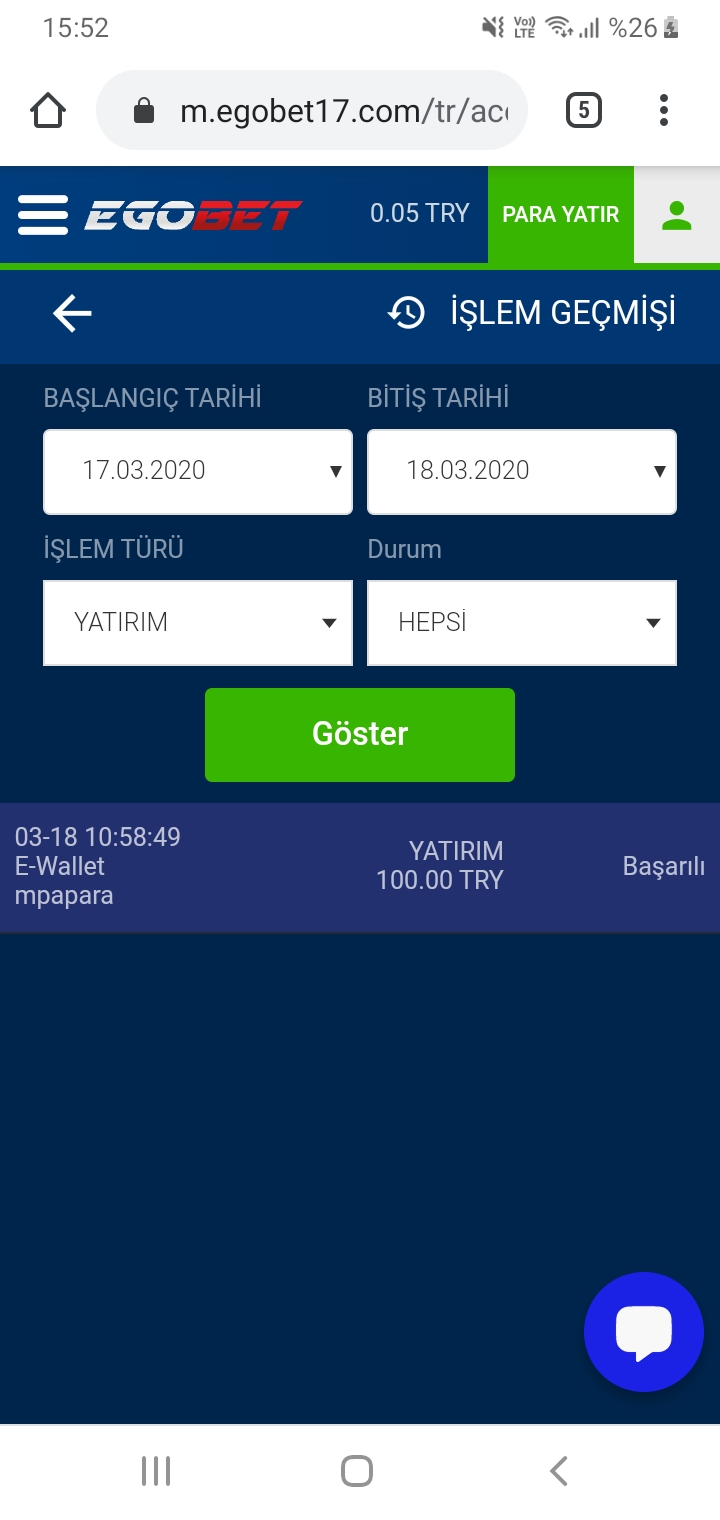Image resolution: width=720 pixels, height=1520 pixels.
Task: Tap the PARA YATIR deposit button
Action: click(561, 215)
